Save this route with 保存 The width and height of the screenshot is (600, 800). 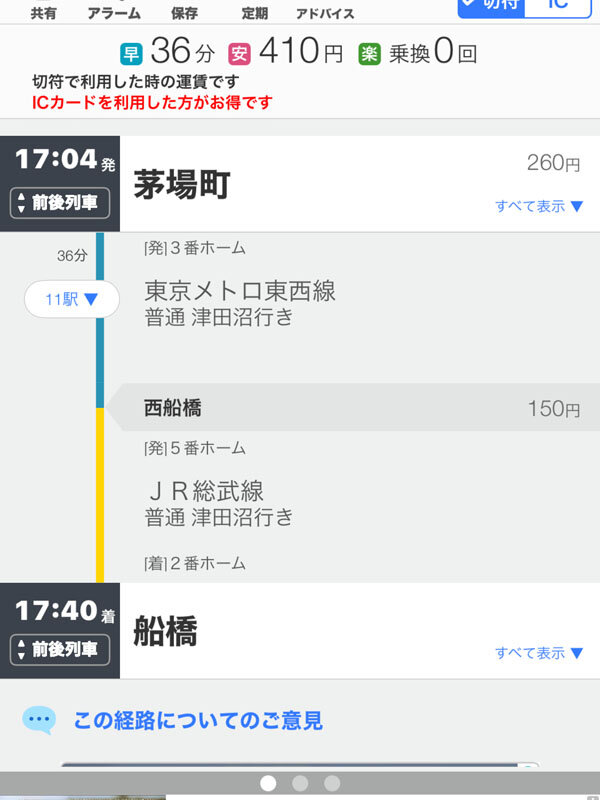click(x=184, y=12)
